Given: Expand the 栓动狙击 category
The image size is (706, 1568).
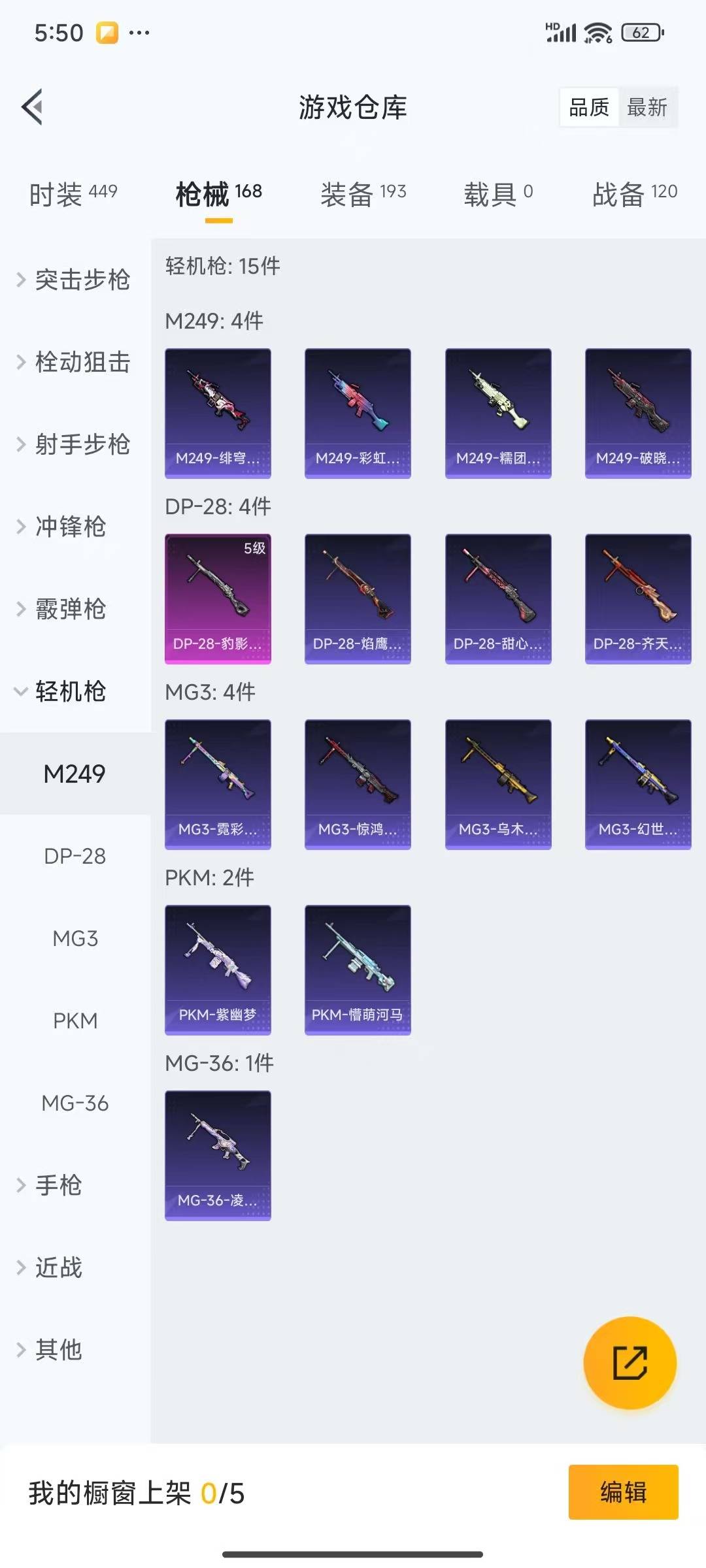Looking at the screenshot, I should (x=74, y=362).
